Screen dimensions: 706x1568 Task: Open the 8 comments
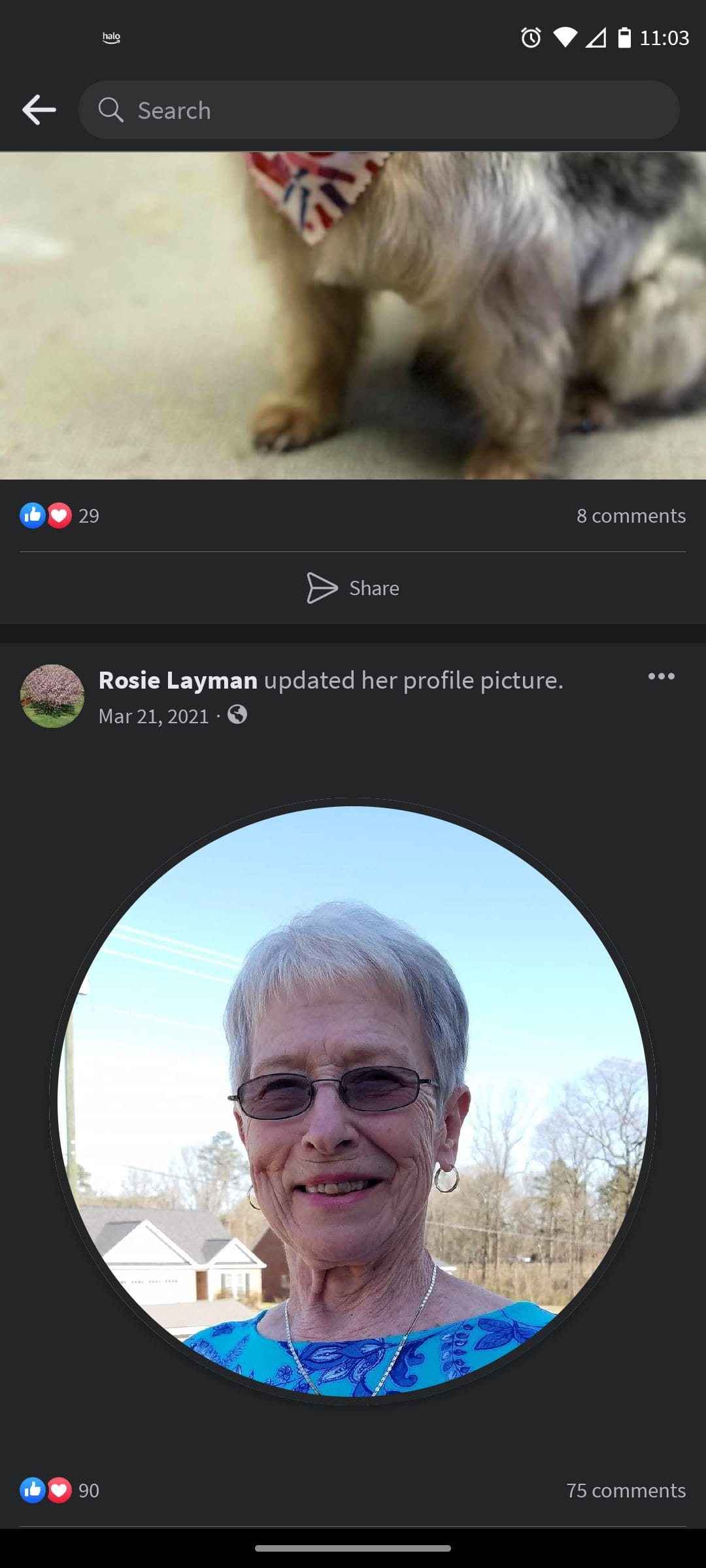coord(631,515)
